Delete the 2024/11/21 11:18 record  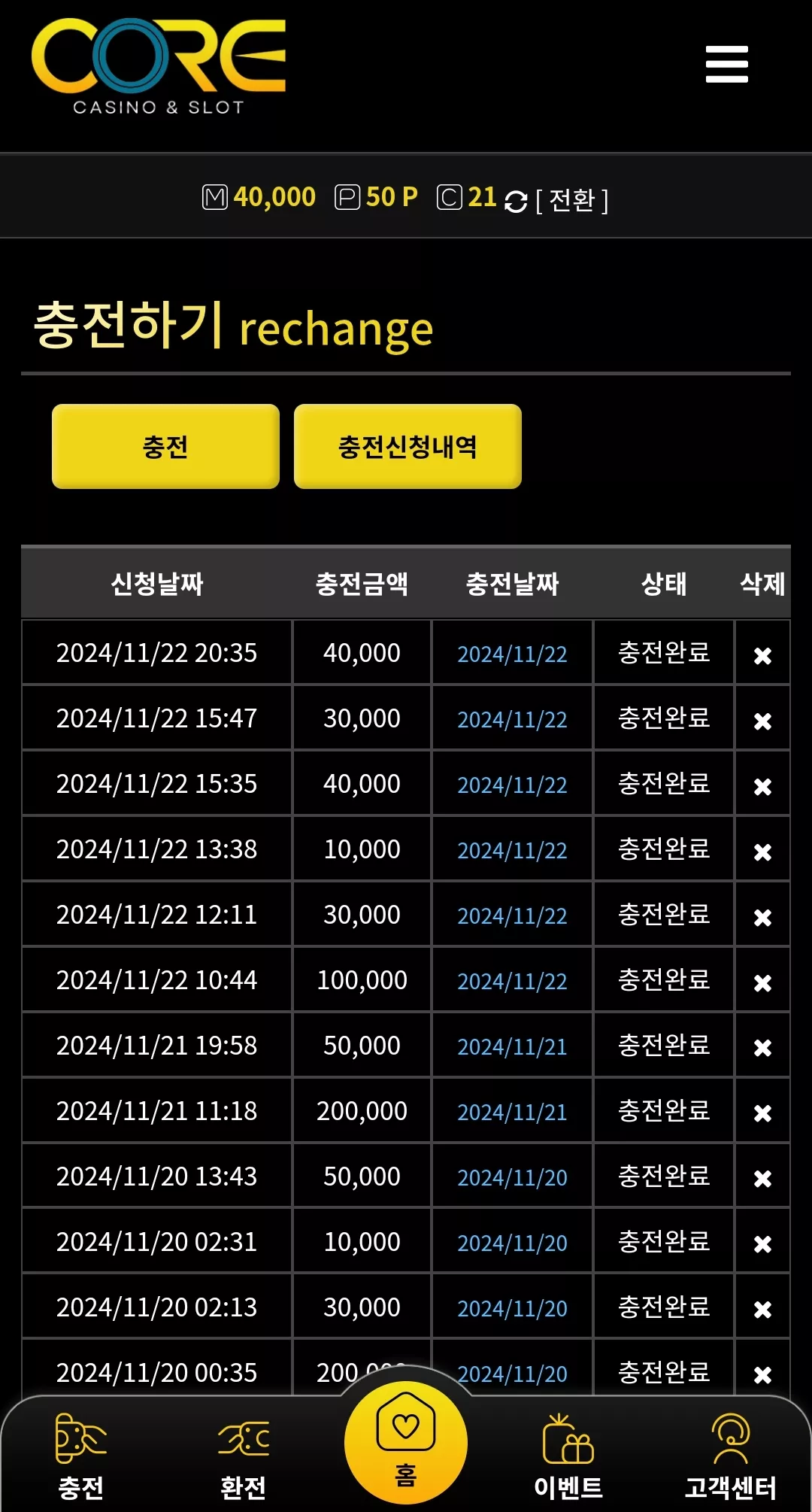[x=762, y=1113]
